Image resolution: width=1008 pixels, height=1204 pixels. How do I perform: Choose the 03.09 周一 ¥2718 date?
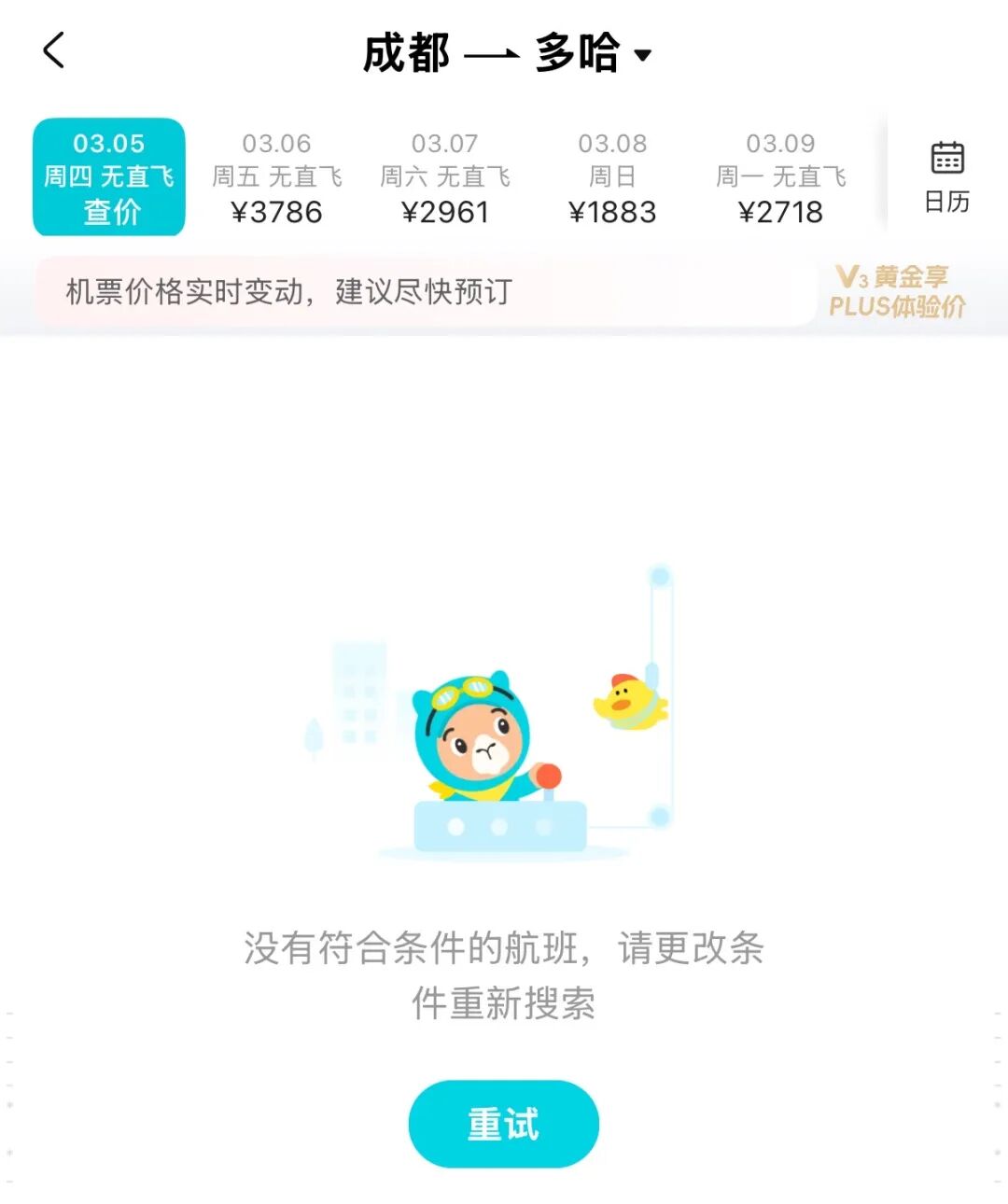780,177
